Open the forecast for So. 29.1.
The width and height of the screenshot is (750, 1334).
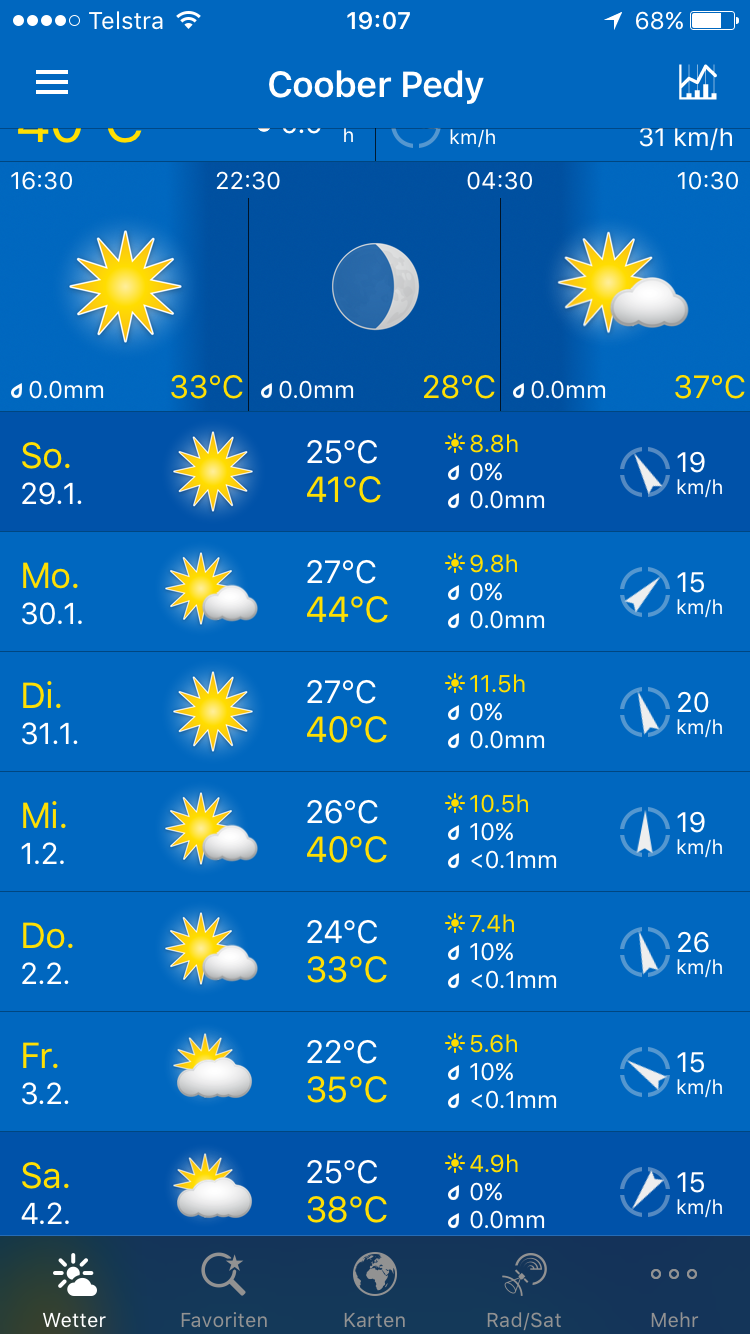click(375, 472)
